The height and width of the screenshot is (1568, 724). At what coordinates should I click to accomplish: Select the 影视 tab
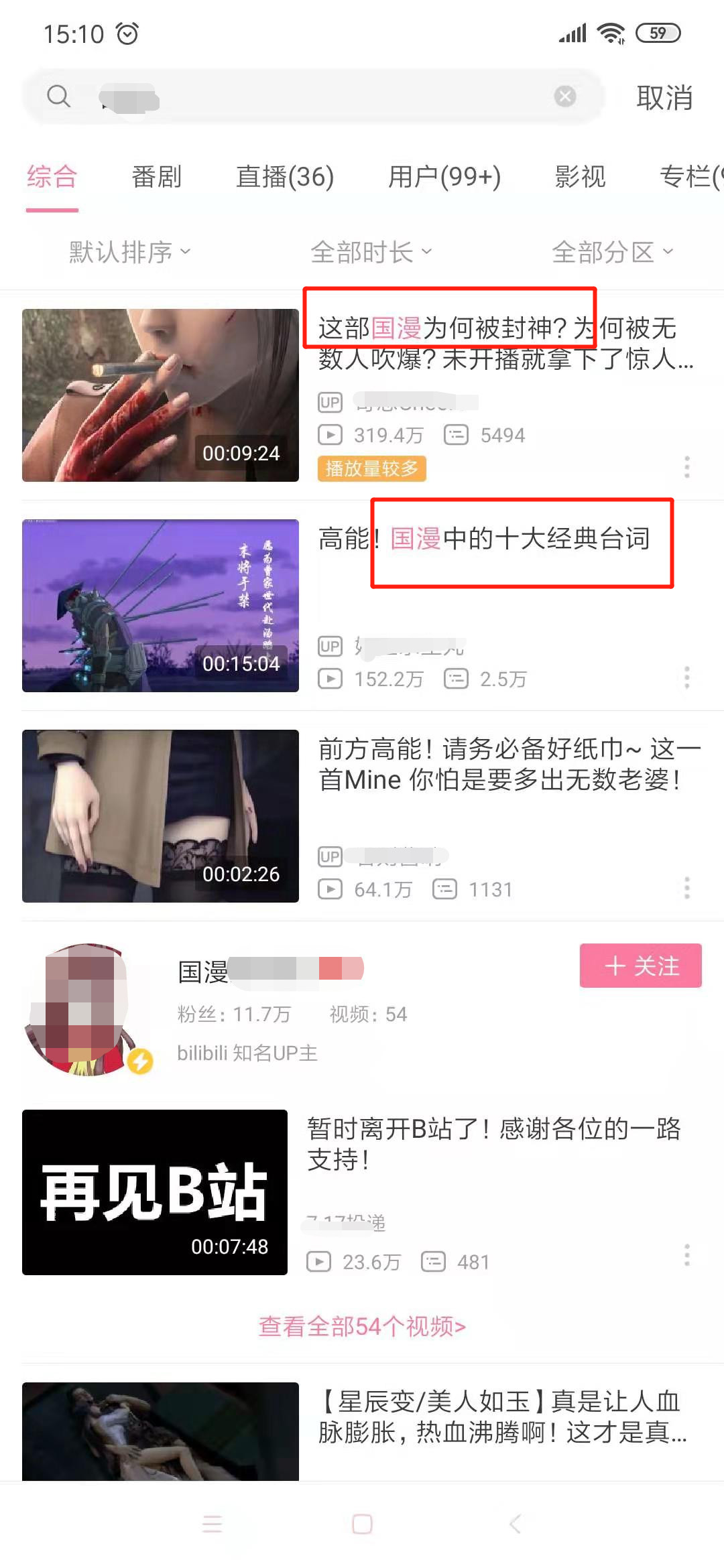click(x=580, y=177)
